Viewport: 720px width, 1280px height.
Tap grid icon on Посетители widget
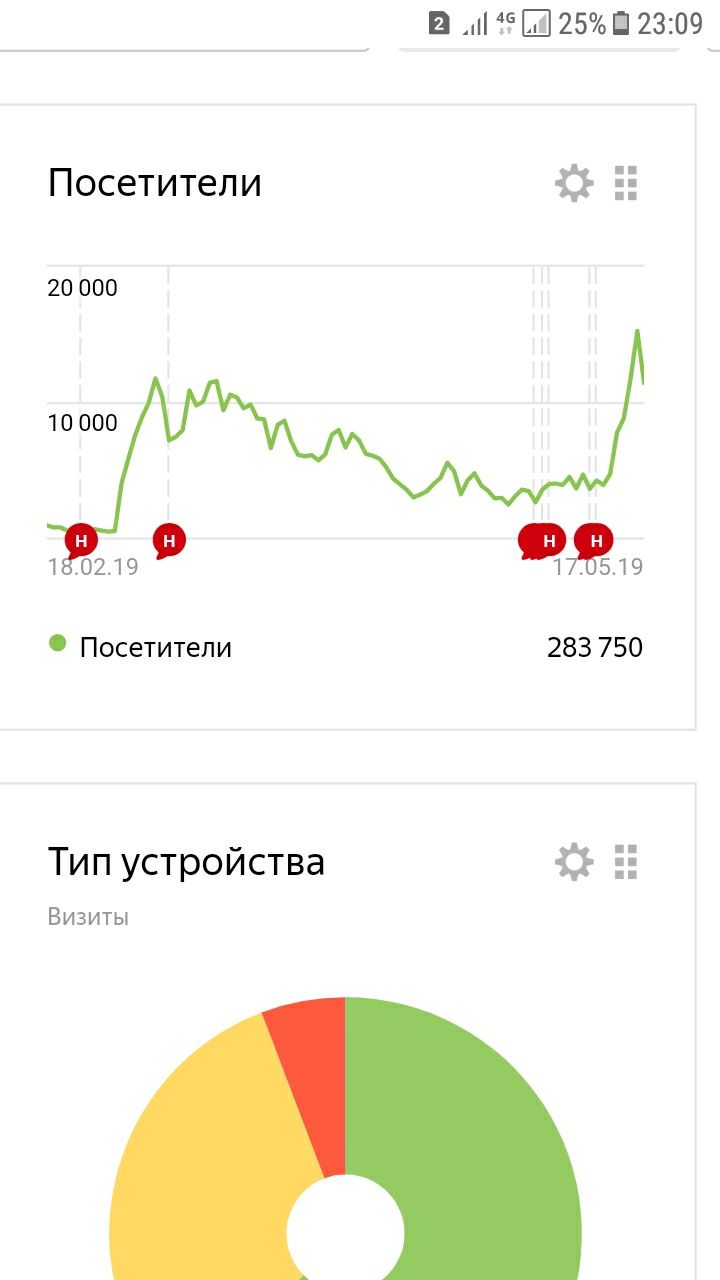point(626,183)
